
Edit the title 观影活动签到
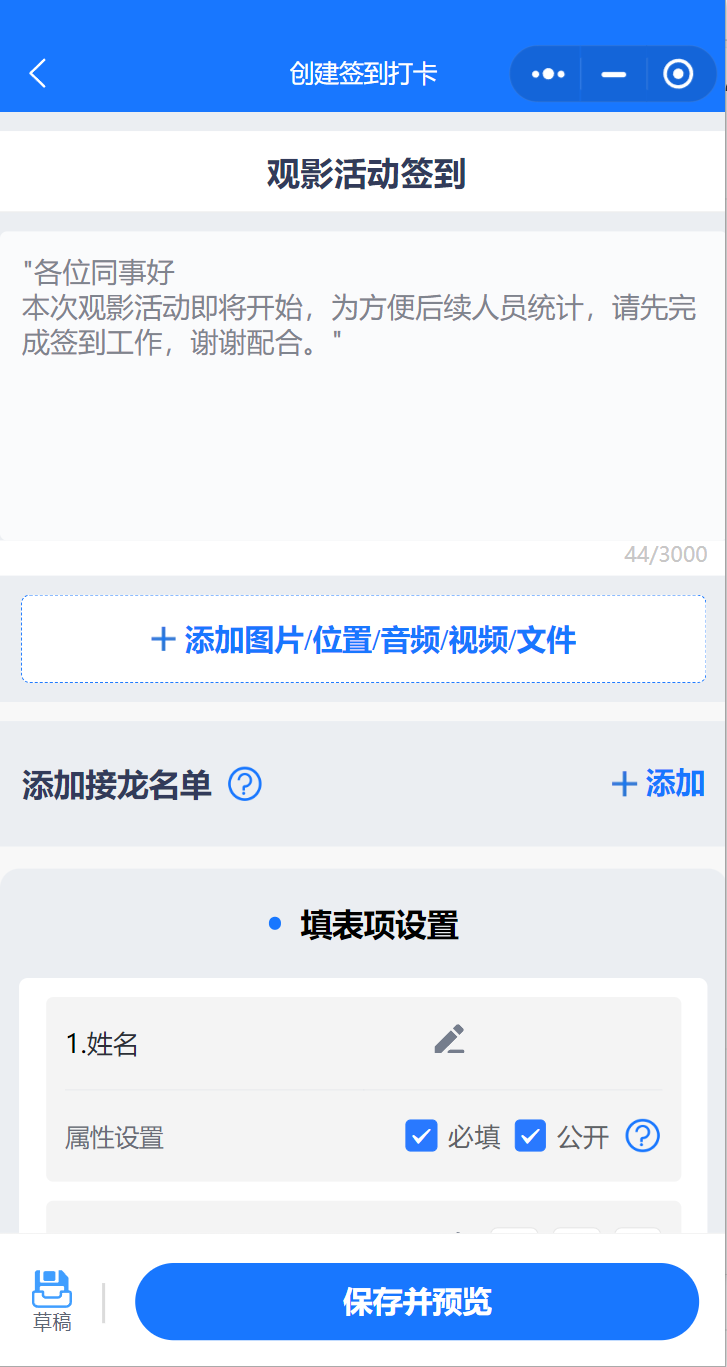364,174
